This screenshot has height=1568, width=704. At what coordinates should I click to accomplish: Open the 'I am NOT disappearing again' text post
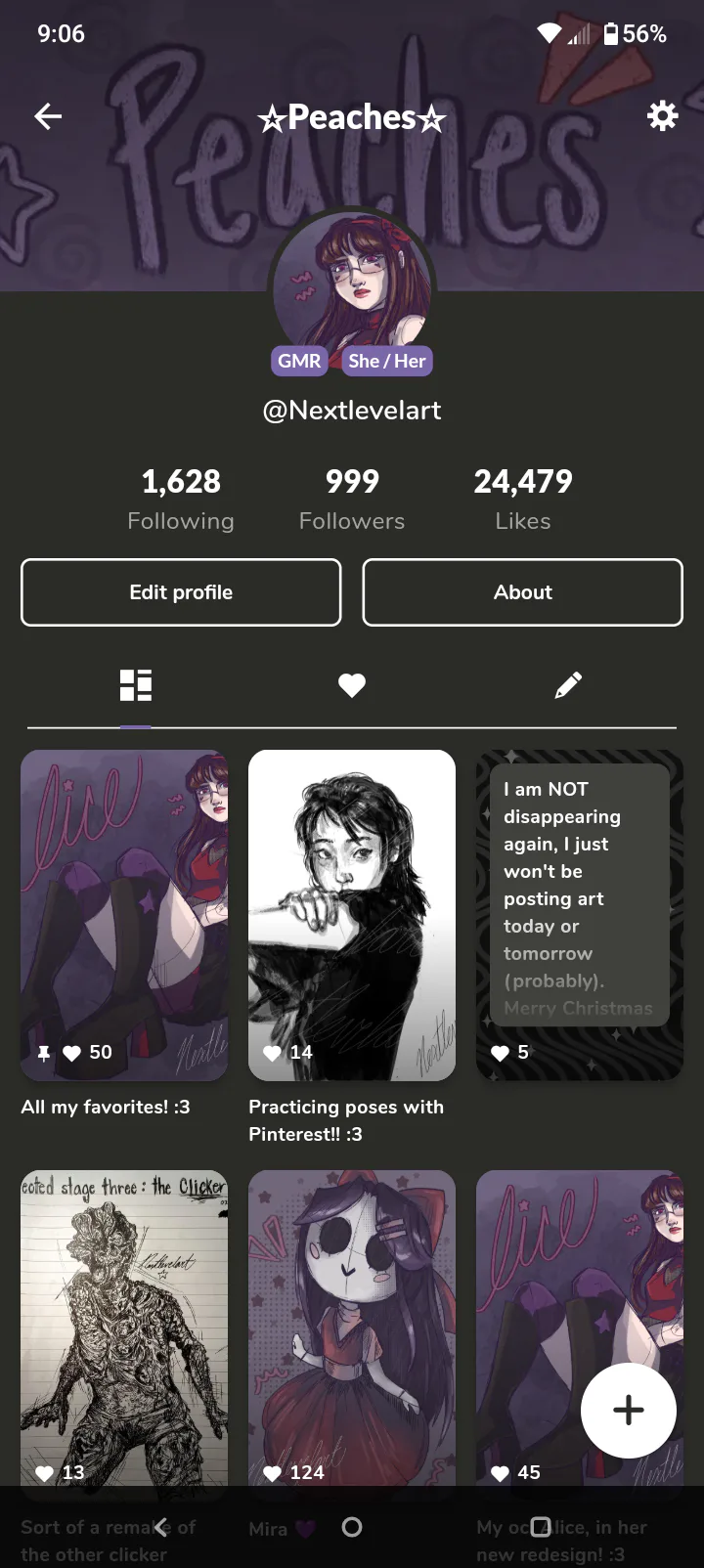pyautogui.click(x=579, y=914)
